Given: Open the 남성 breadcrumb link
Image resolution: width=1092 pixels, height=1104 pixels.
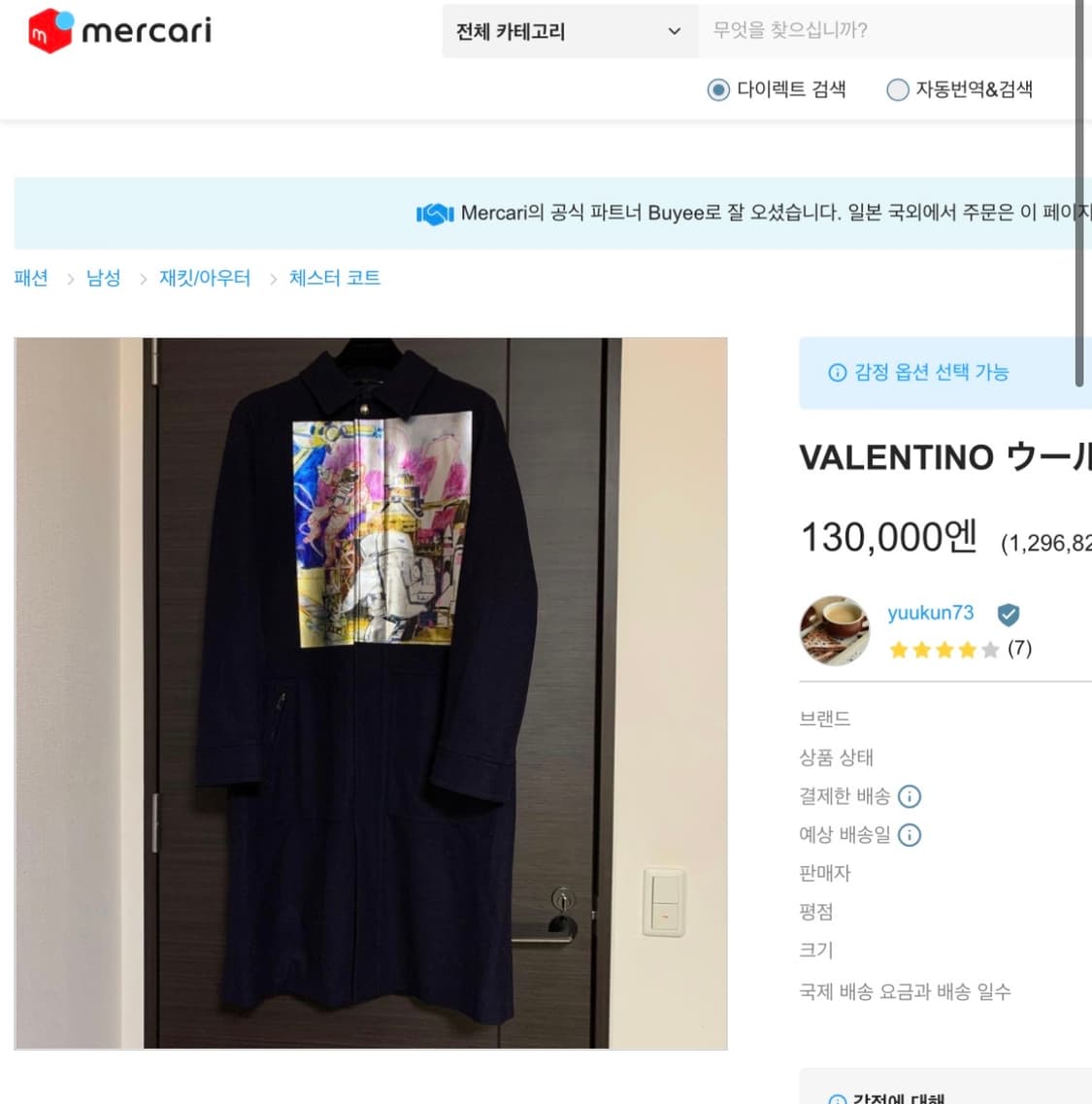Looking at the screenshot, I should [104, 278].
